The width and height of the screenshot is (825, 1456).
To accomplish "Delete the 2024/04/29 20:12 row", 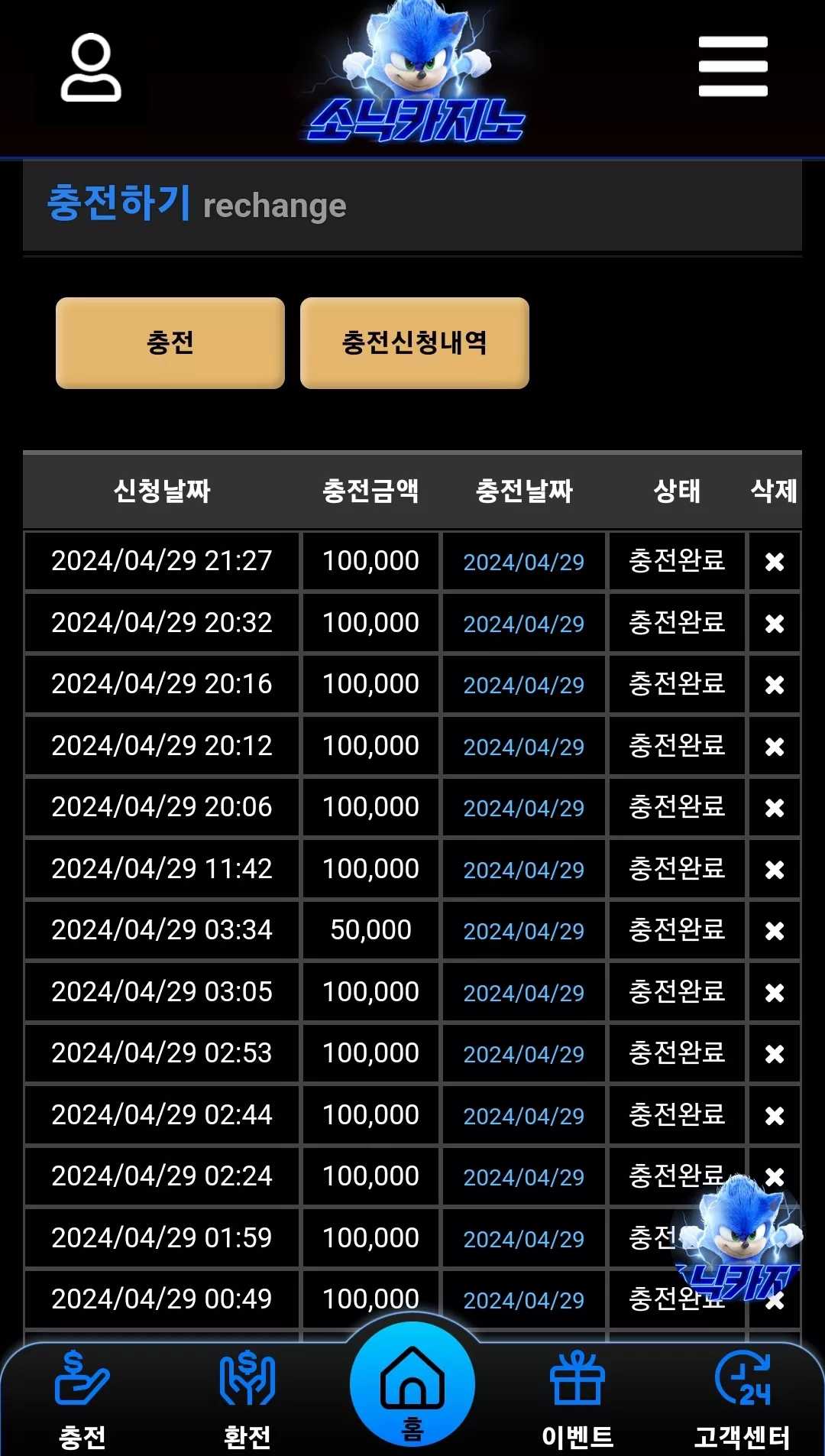I will 775,747.
